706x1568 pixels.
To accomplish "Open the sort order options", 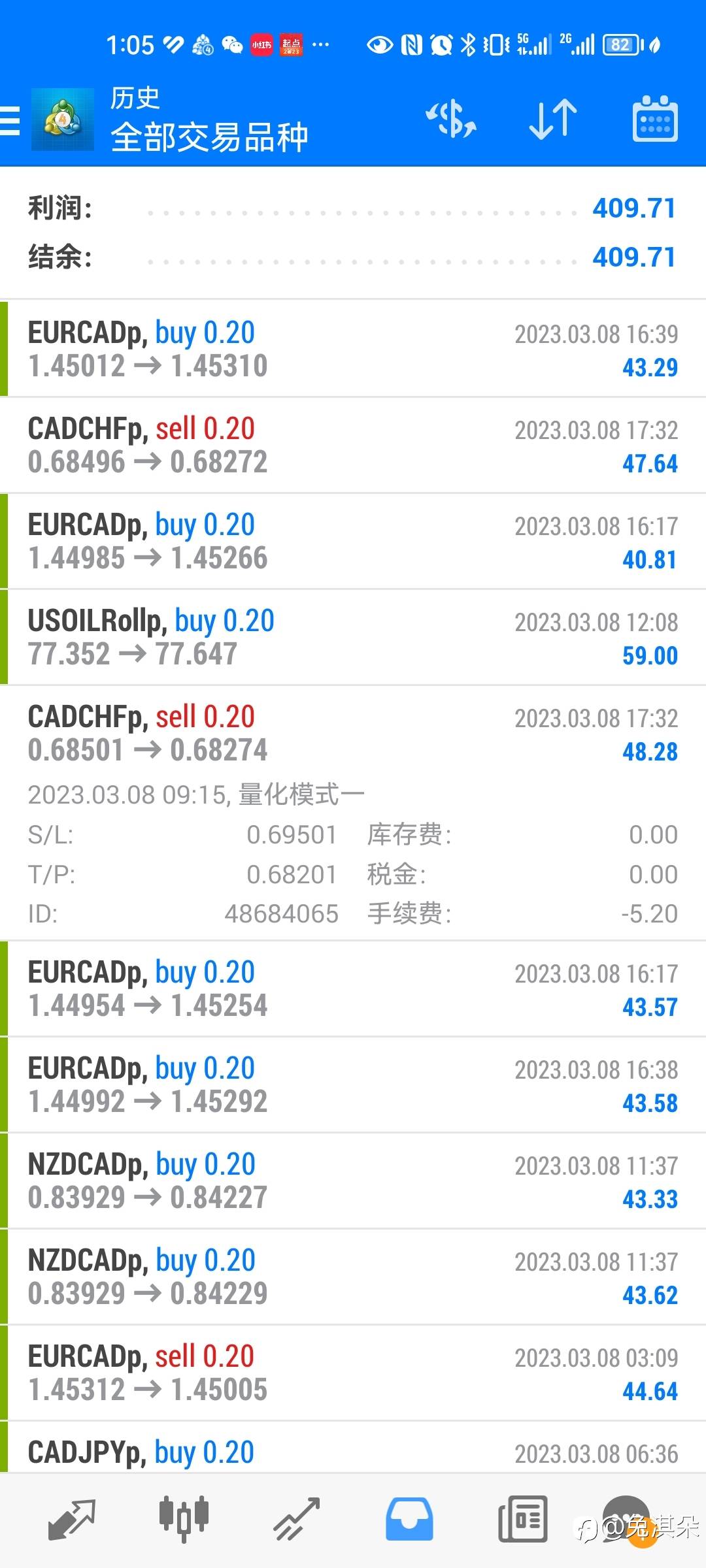I will [x=553, y=120].
